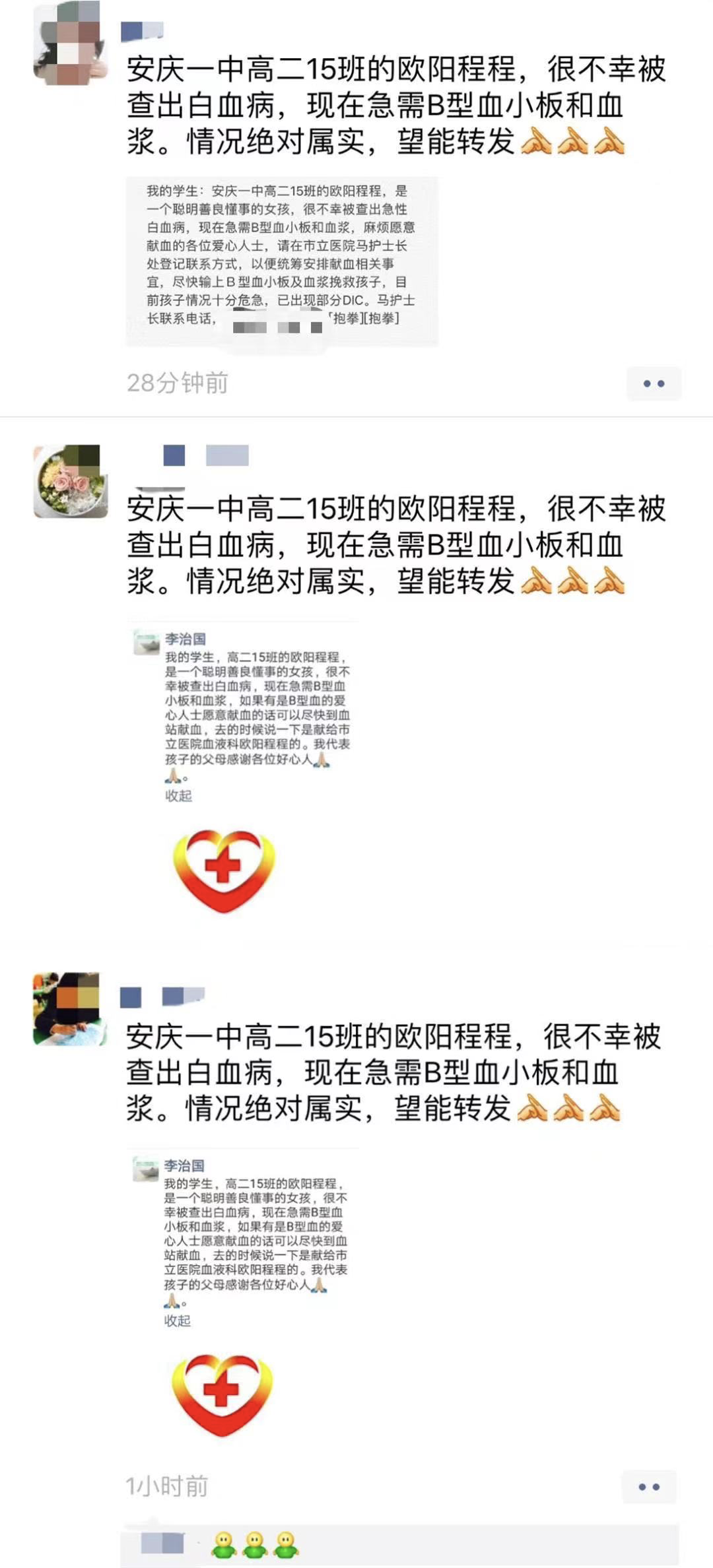Open the comment menu on the 28分钟前 post
The height and width of the screenshot is (1568, 713).
654,383
